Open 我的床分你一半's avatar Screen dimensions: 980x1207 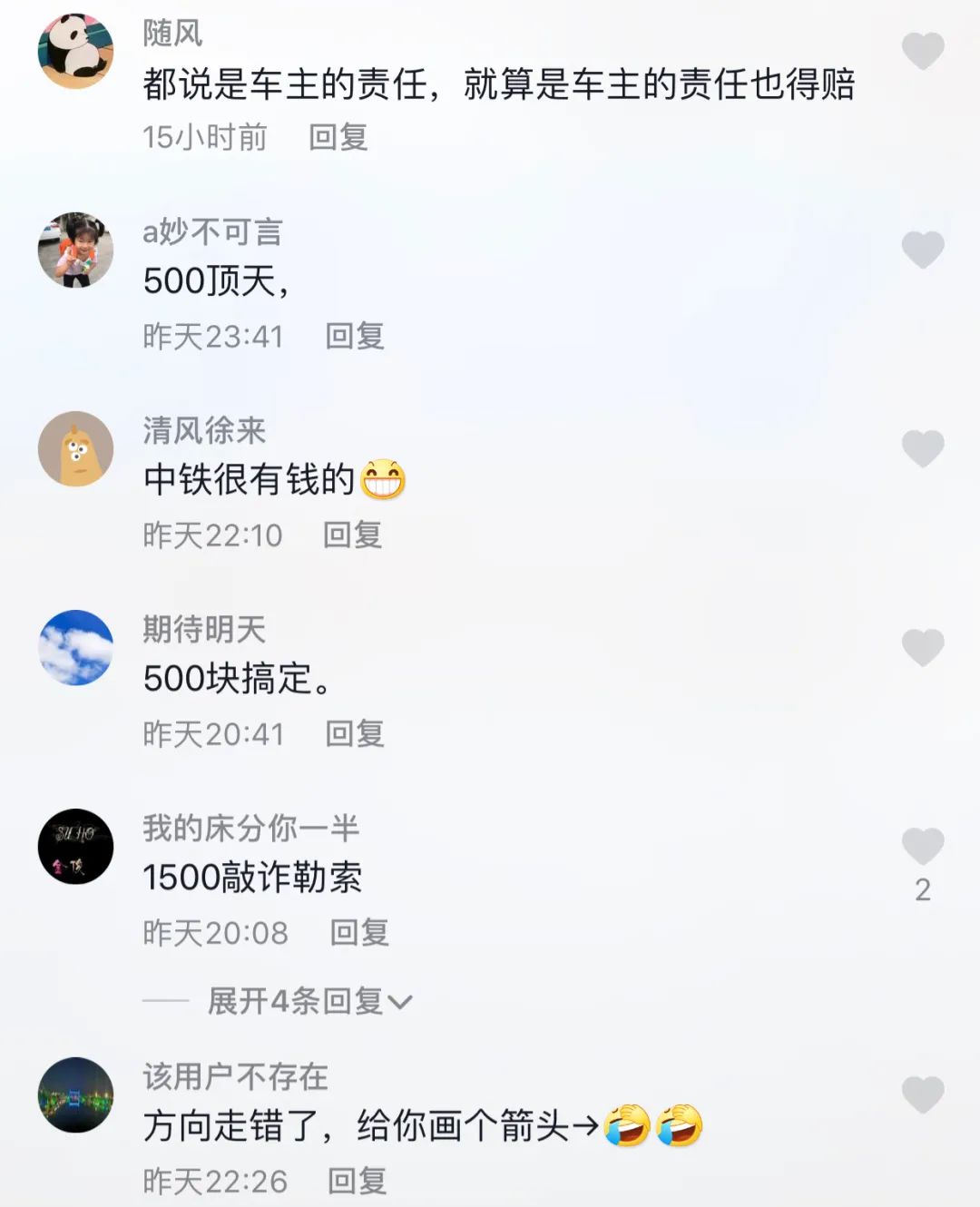pyautogui.click(x=75, y=846)
